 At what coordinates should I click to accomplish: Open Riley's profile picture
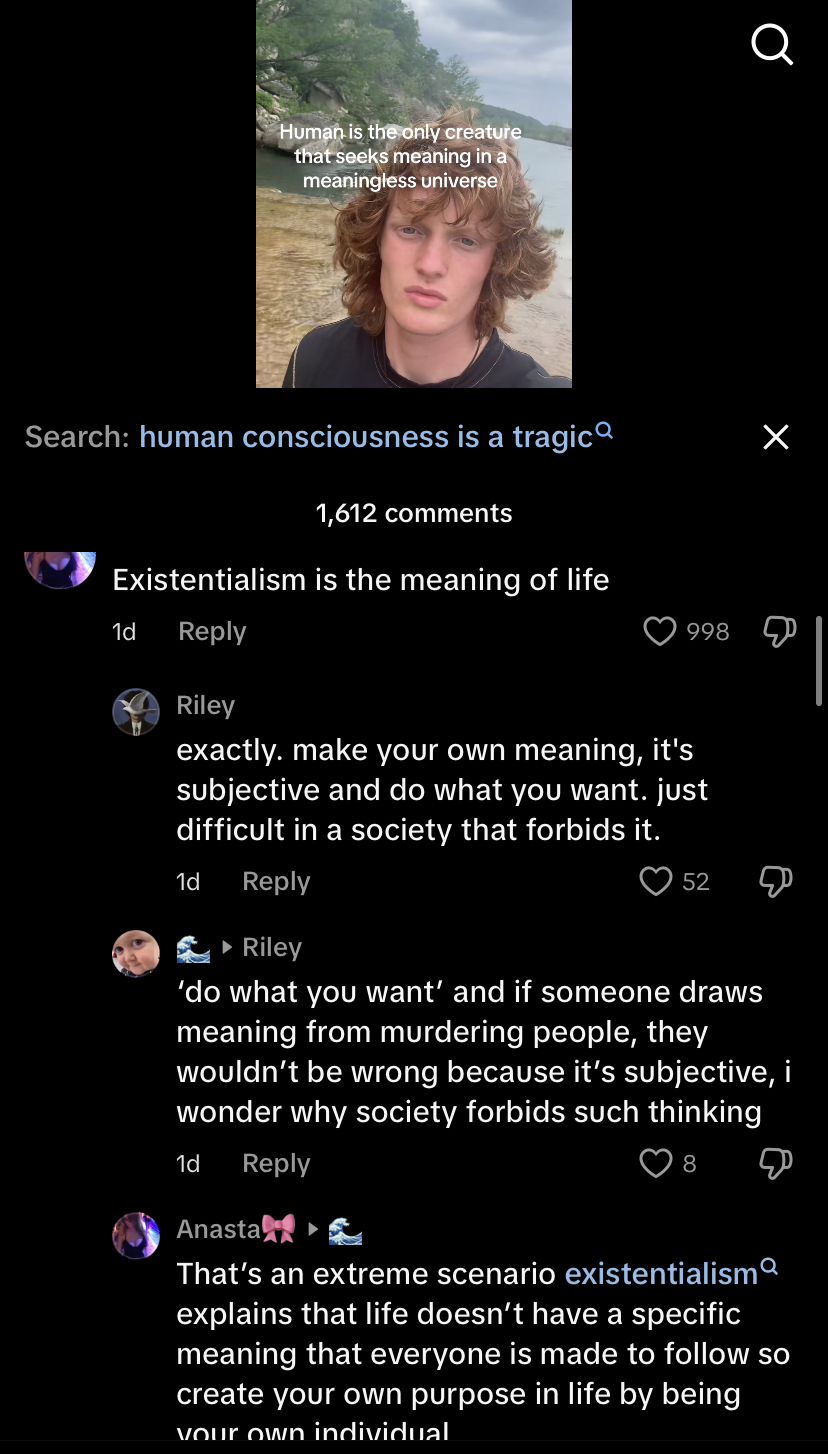click(x=136, y=712)
